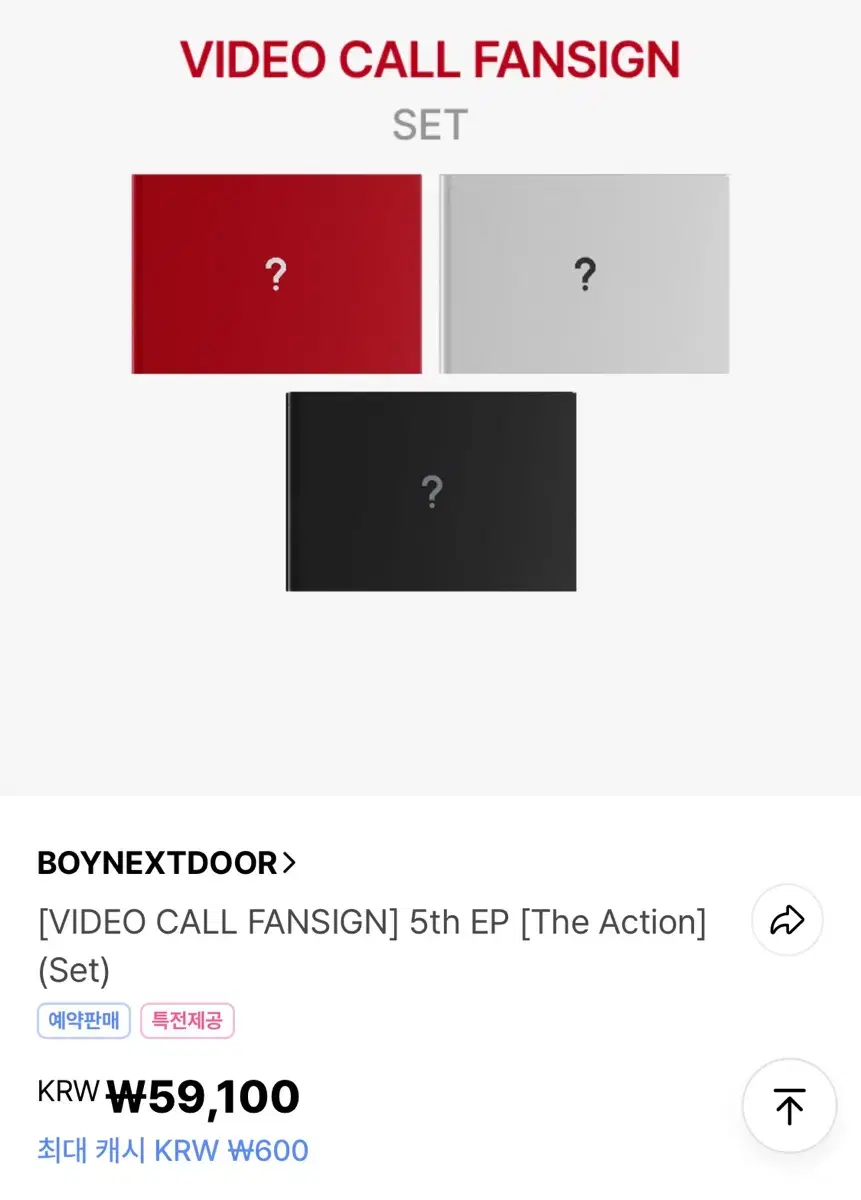Tap the question mark on the red album cover
This screenshot has height=1200, width=861.
click(278, 273)
